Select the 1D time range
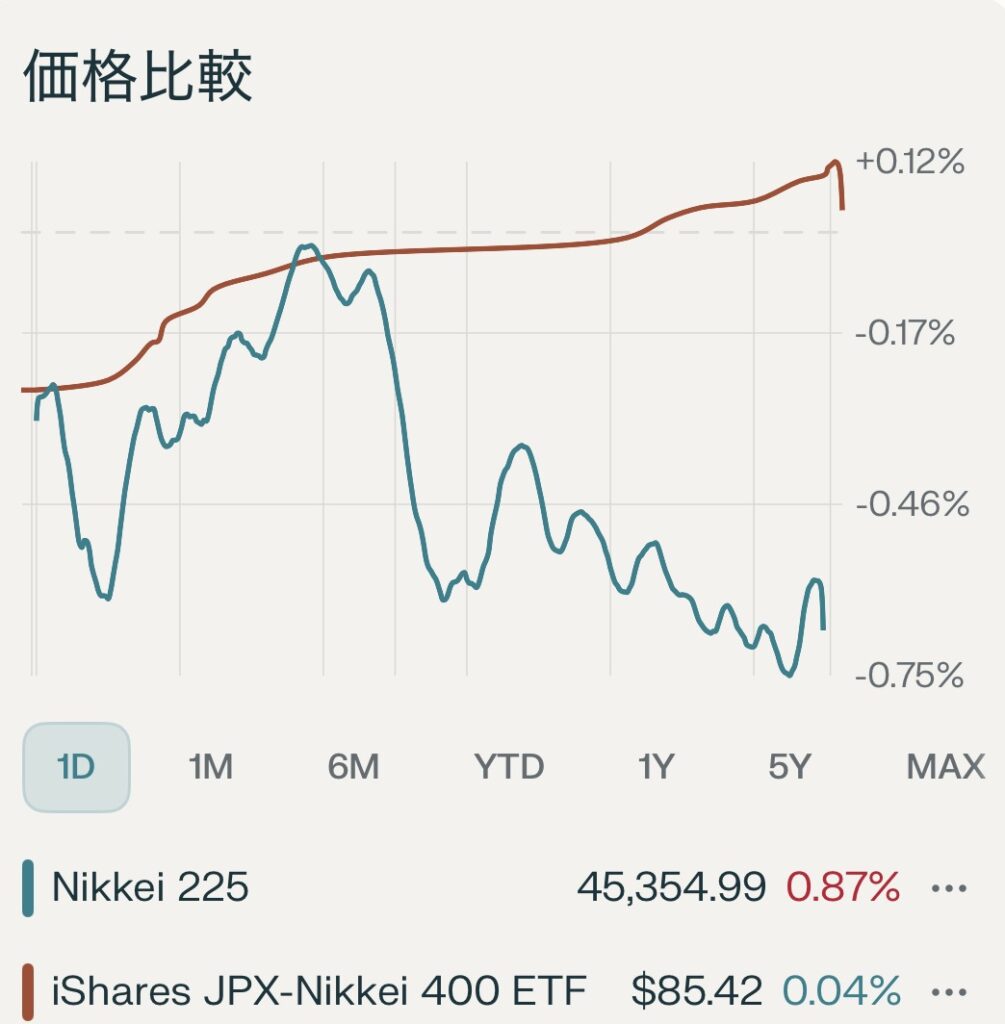Screen dimensions: 1005x1024 point(76,767)
